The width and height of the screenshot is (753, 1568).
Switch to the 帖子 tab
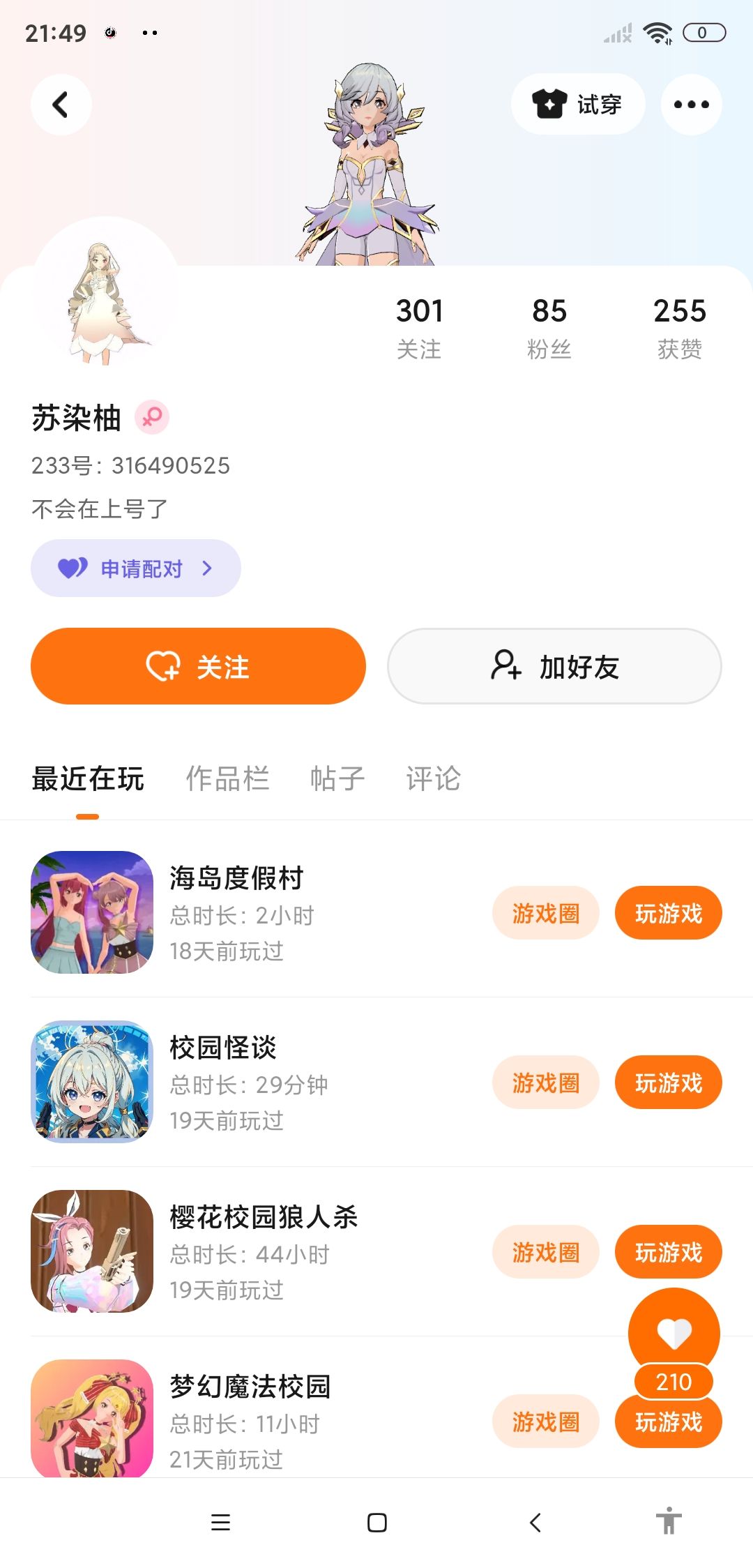coord(337,778)
